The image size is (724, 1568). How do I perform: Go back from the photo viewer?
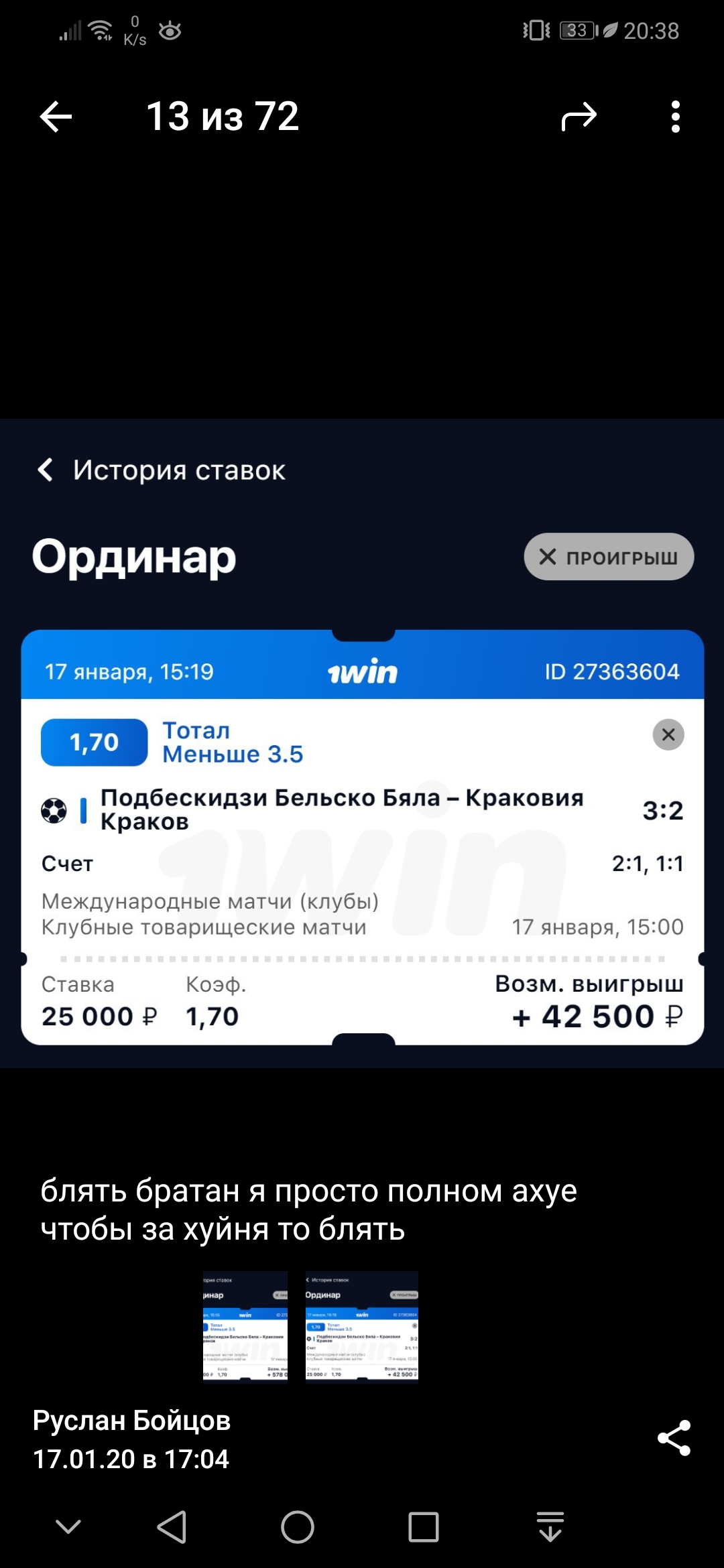pyautogui.click(x=56, y=117)
